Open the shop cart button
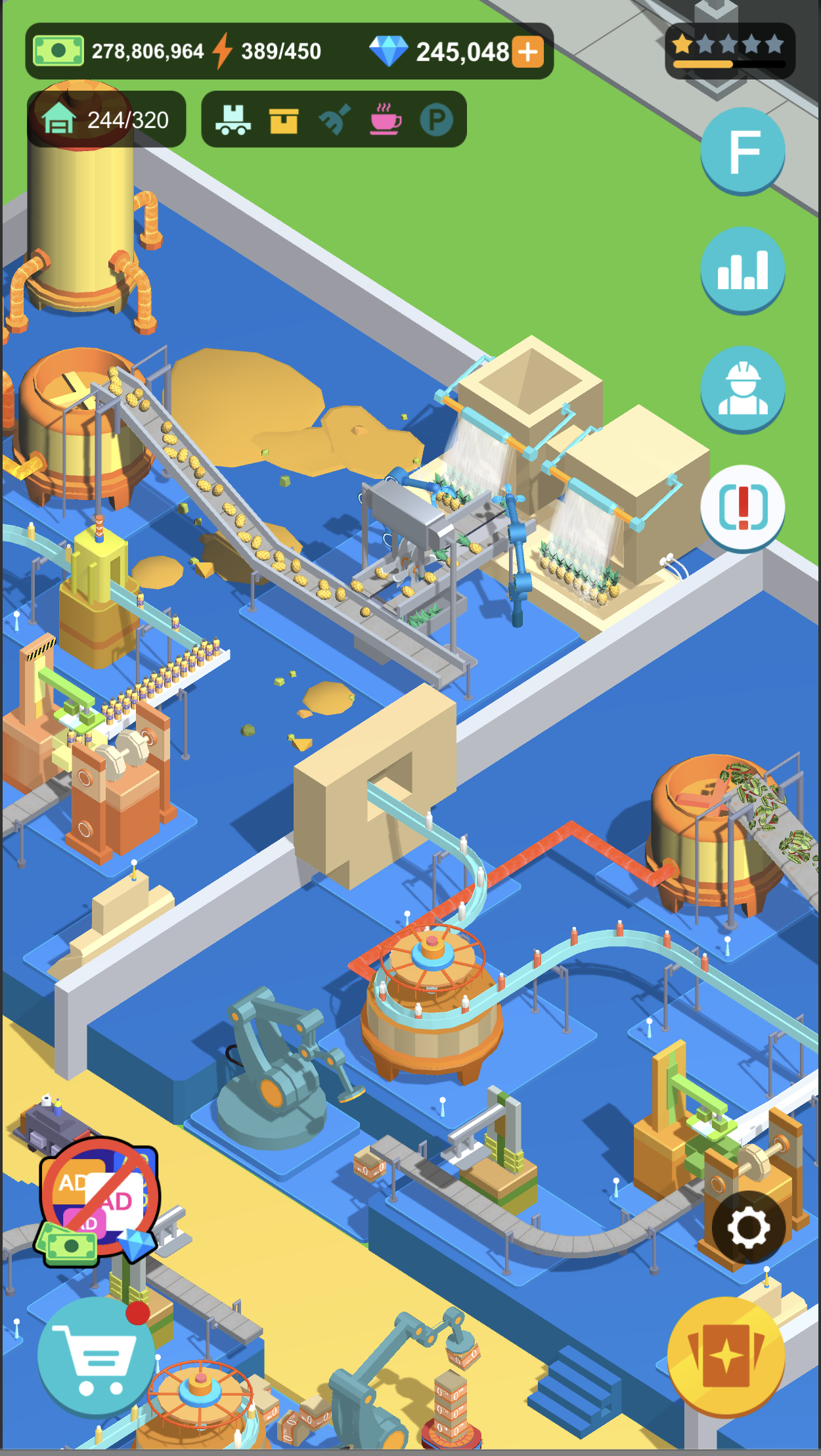Image resolution: width=821 pixels, height=1456 pixels. pyautogui.click(x=96, y=1356)
